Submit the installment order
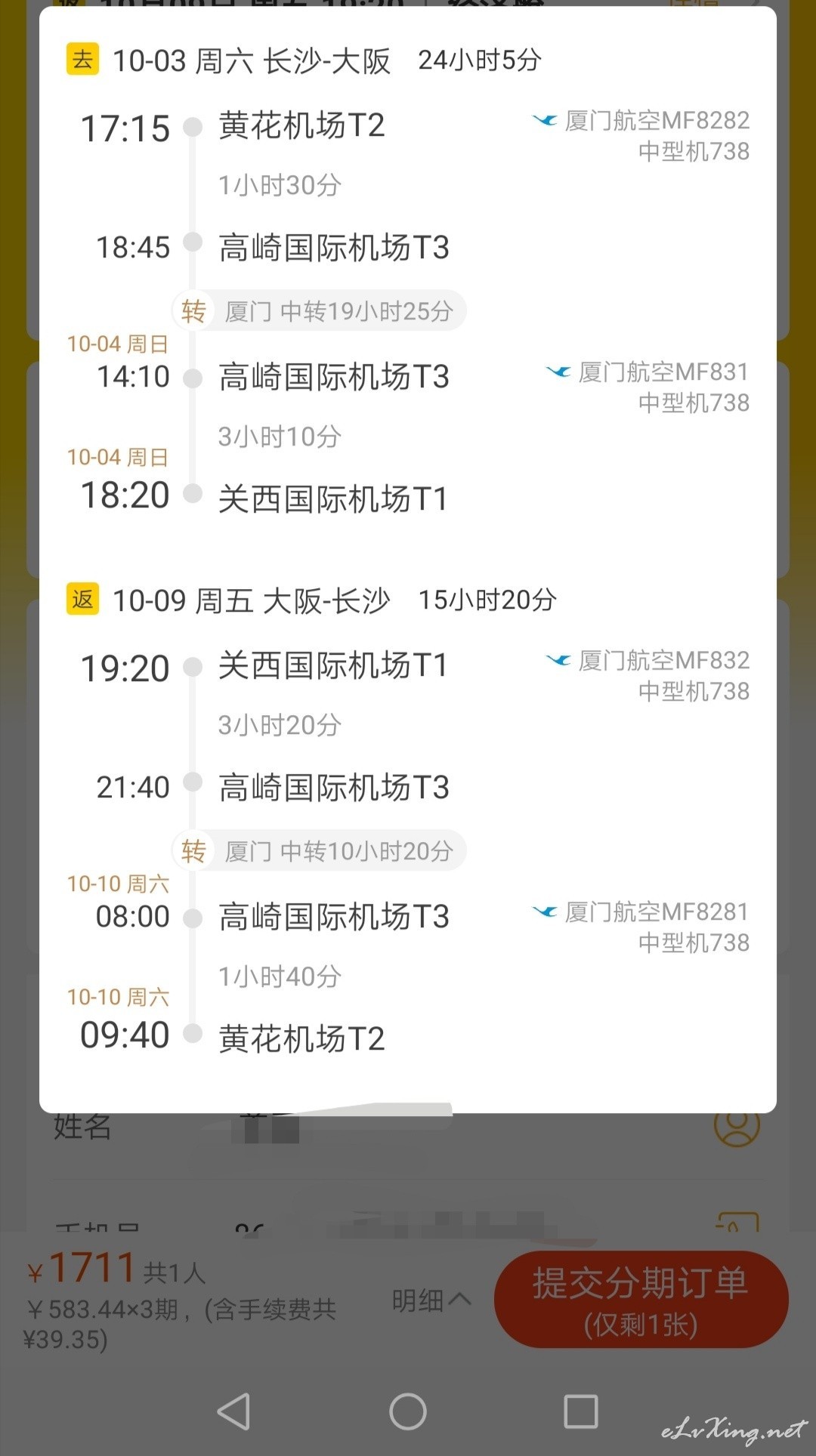Image resolution: width=816 pixels, height=1456 pixels. (641, 1299)
